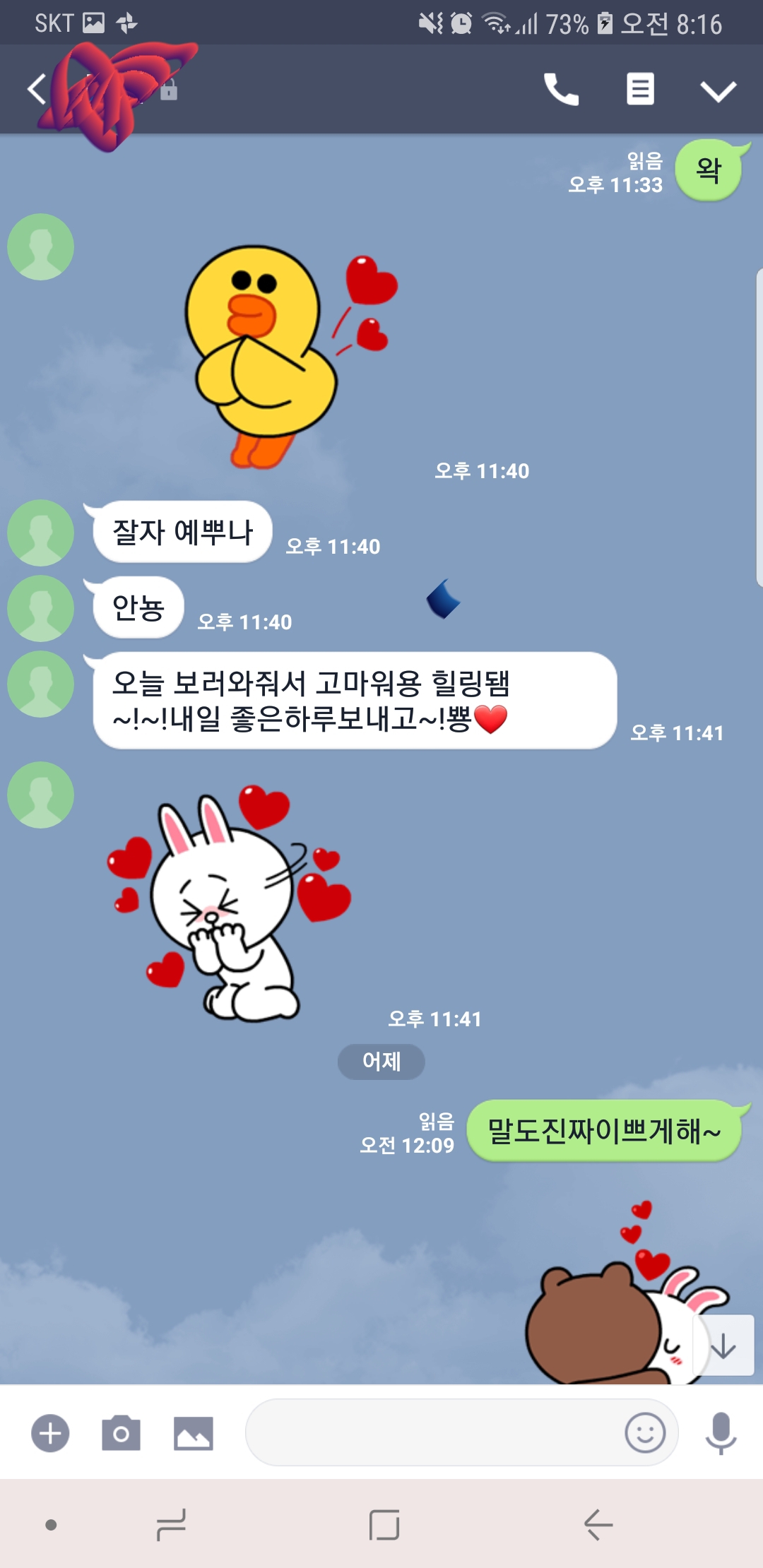The image size is (763, 1568).
Task: Jump to the latest message arrow
Action: point(724,1346)
